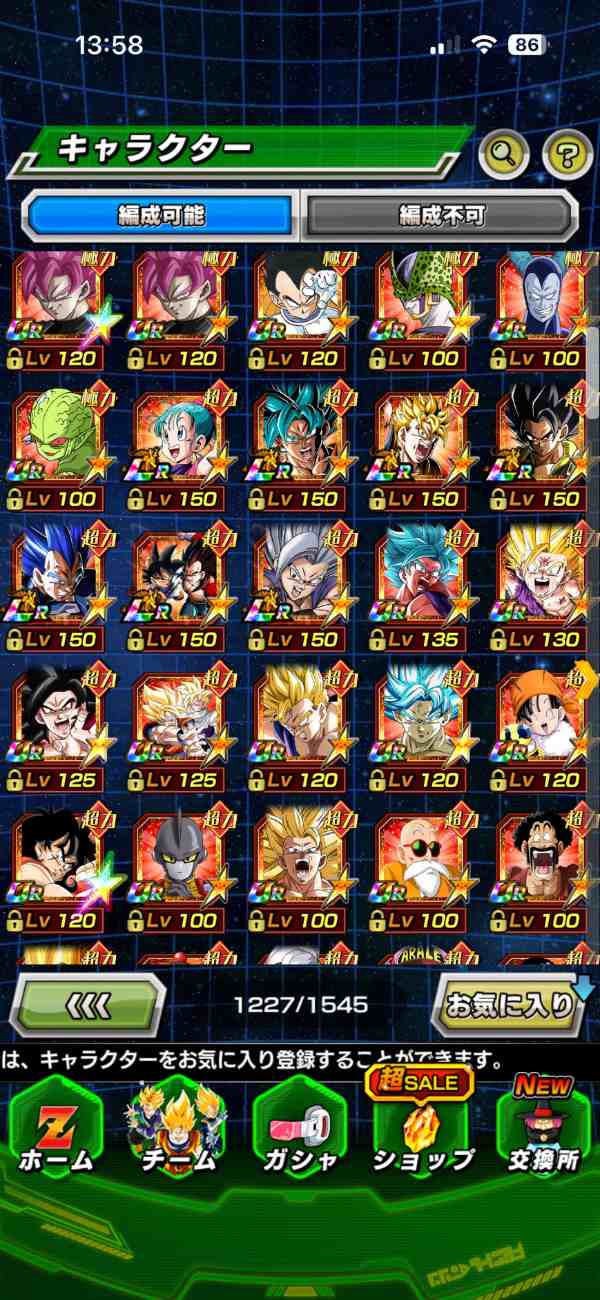Open the Master Roshi Lv 100 card

click(422, 862)
